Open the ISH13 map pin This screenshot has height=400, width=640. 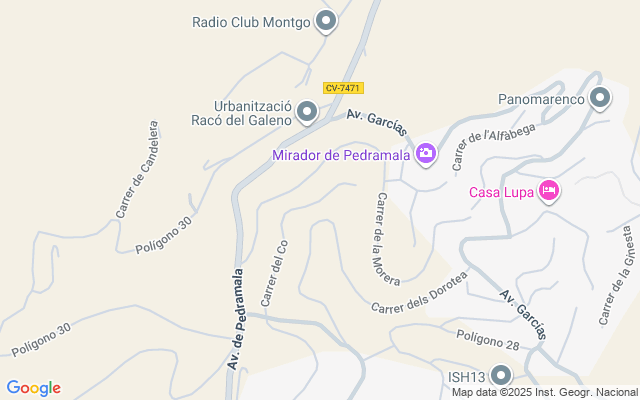(x=501, y=375)
